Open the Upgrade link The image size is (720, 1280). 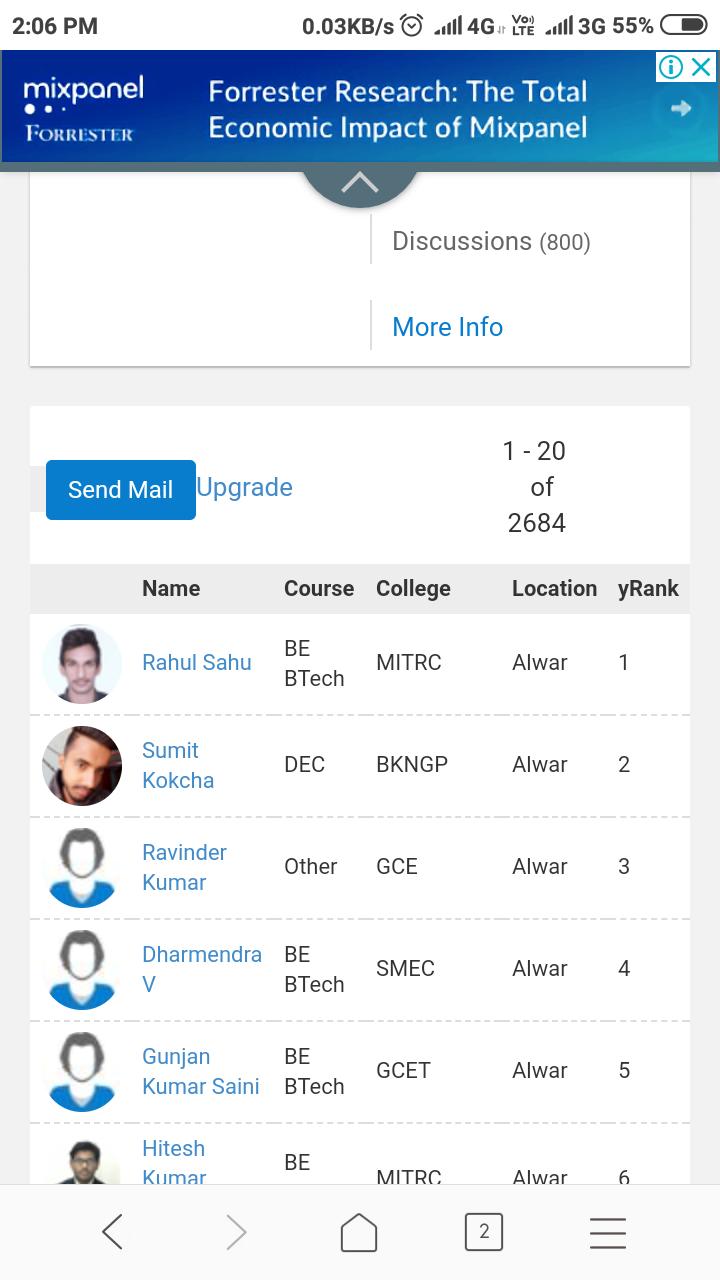tap(244, 487)
